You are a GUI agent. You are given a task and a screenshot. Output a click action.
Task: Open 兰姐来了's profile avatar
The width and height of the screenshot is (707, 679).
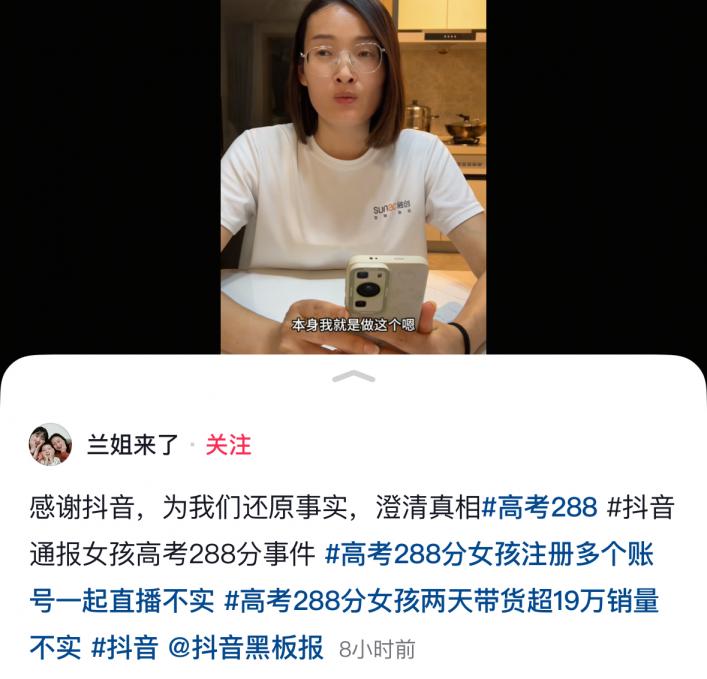pyautogui.click(x=50, y=445)
